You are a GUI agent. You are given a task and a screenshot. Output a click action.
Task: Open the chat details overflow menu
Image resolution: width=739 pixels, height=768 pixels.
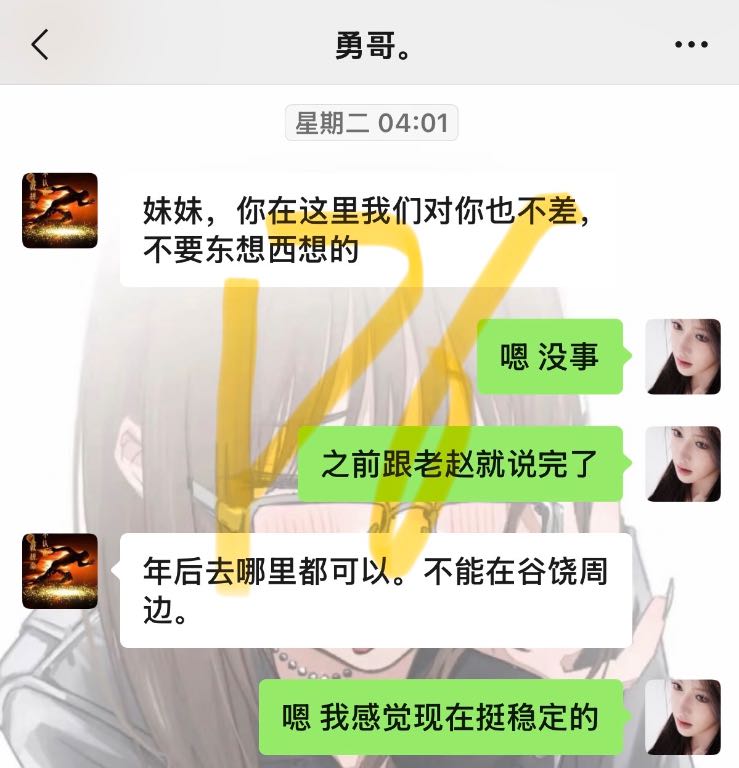[x=691, y=45]
